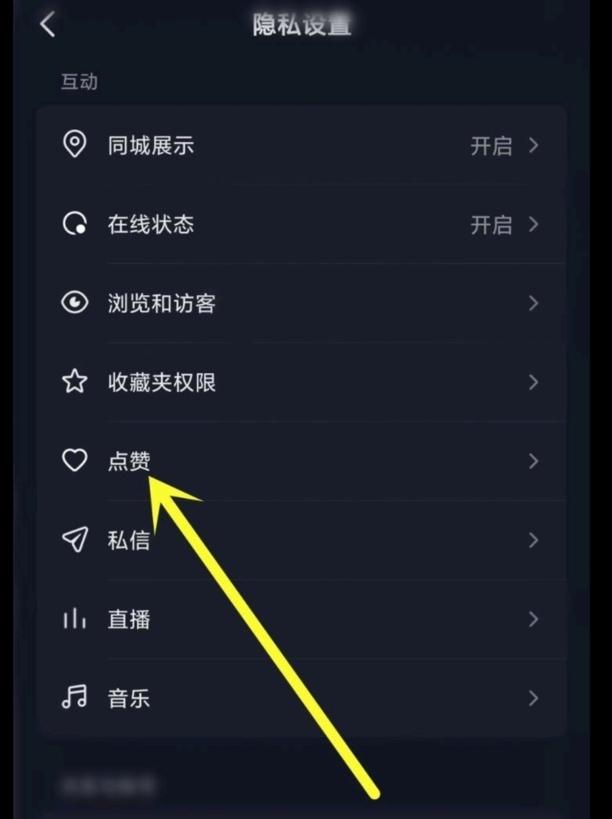Open 浏览和访客 privacy options
Image resolution: width=612 pixels, height=819 pixels.
(x=300, y=303)
